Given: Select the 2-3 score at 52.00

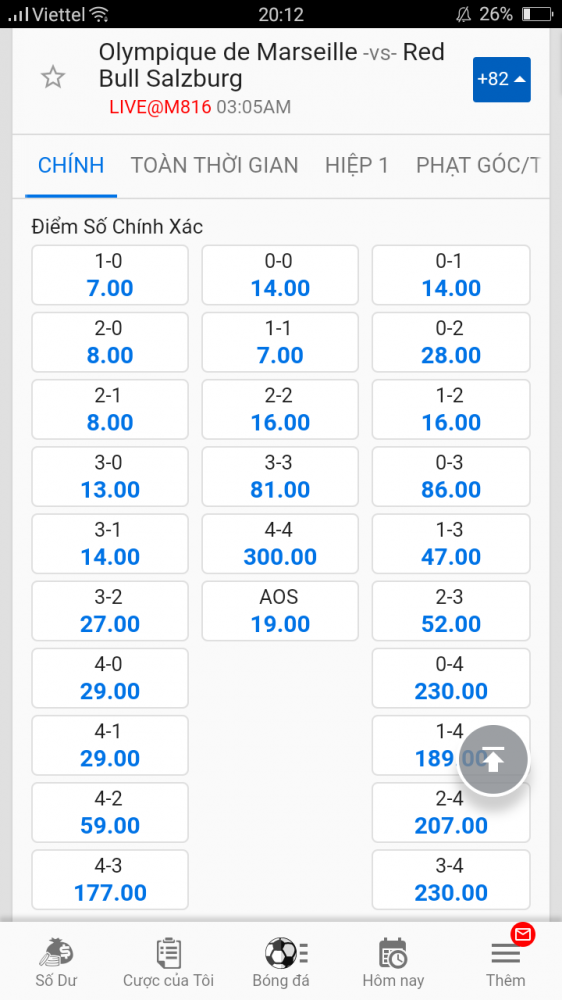Looking at the screenshot, I should point(451,611).
